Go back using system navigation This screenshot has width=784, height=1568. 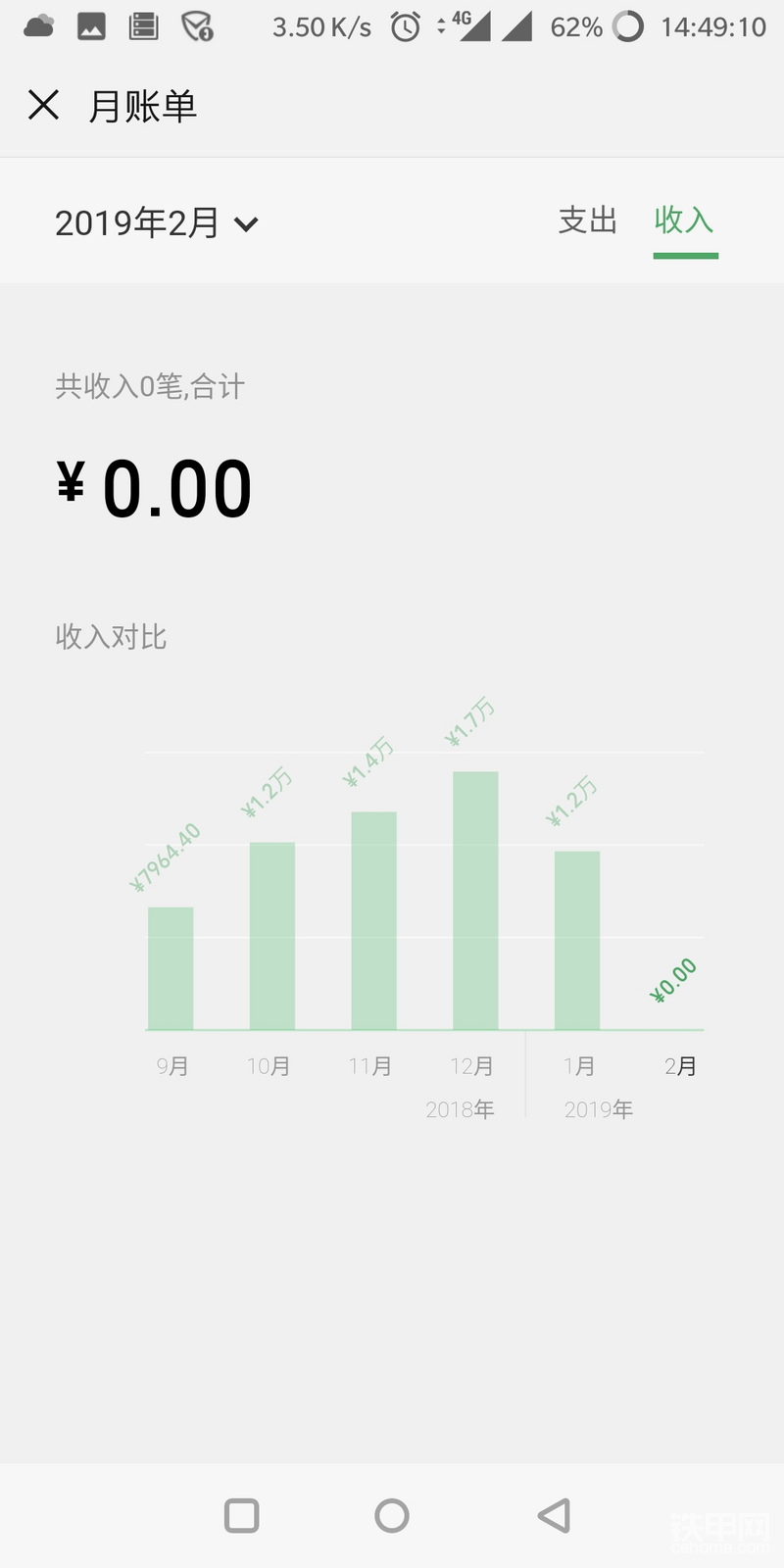click(x=554, y=1515)
